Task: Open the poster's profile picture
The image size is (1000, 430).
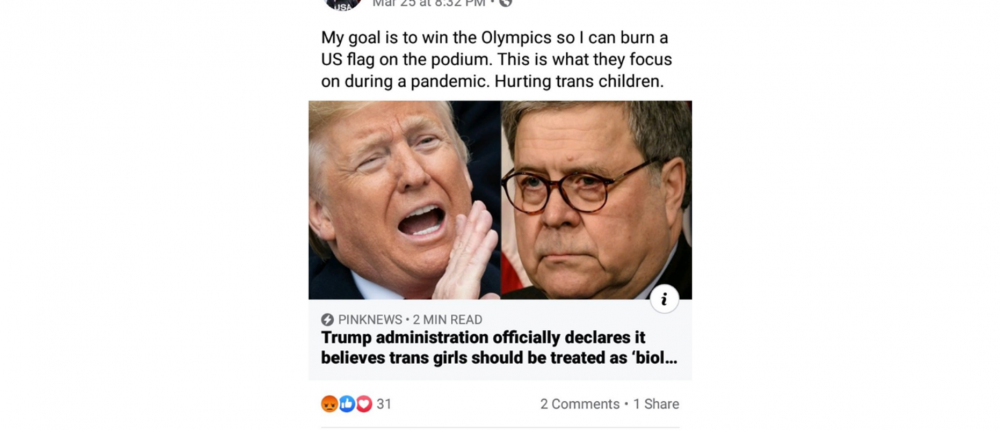Action: [x=343, y=4]
